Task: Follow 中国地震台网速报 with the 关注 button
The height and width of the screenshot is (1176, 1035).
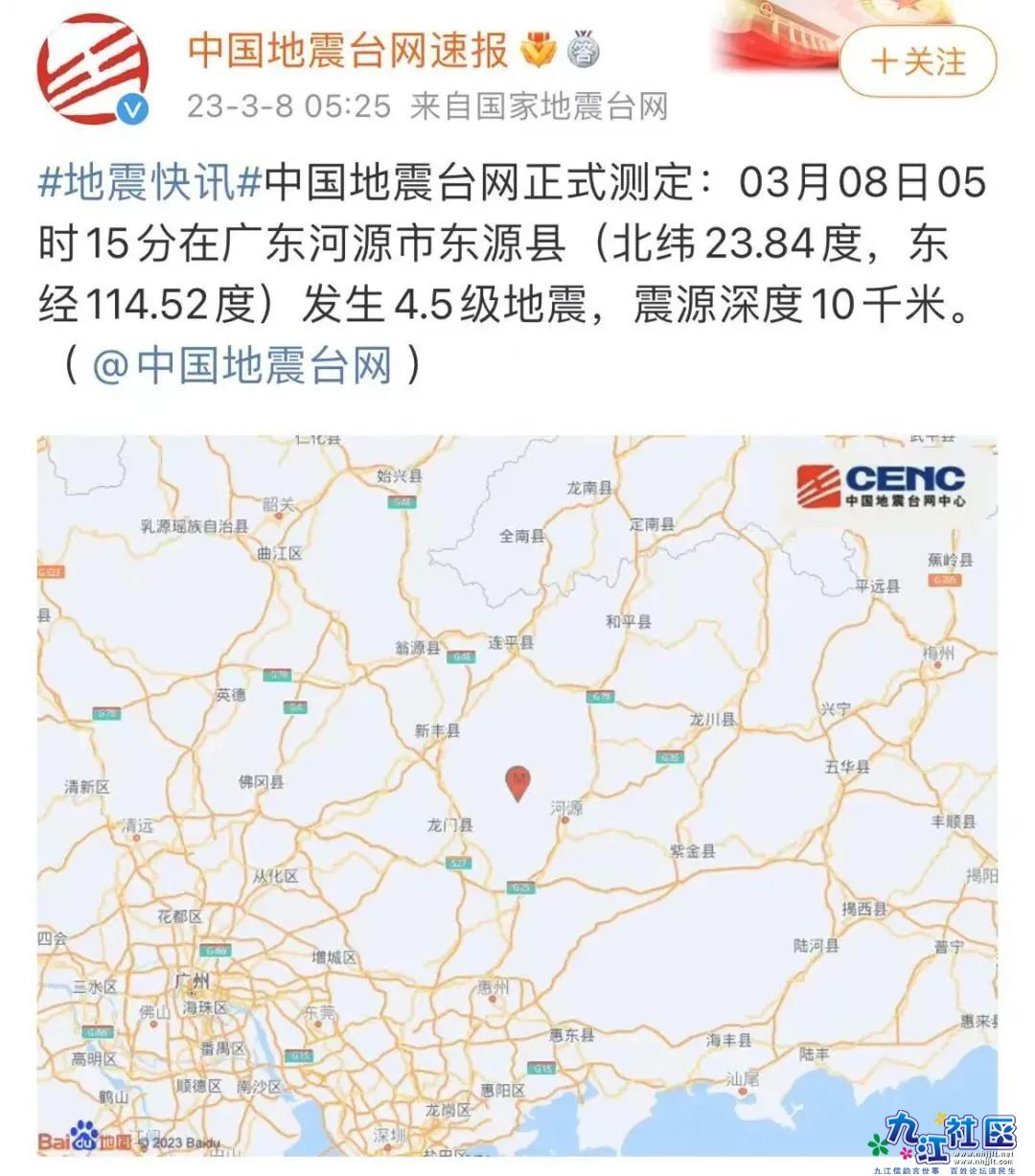Action: (x=917, y=61)
